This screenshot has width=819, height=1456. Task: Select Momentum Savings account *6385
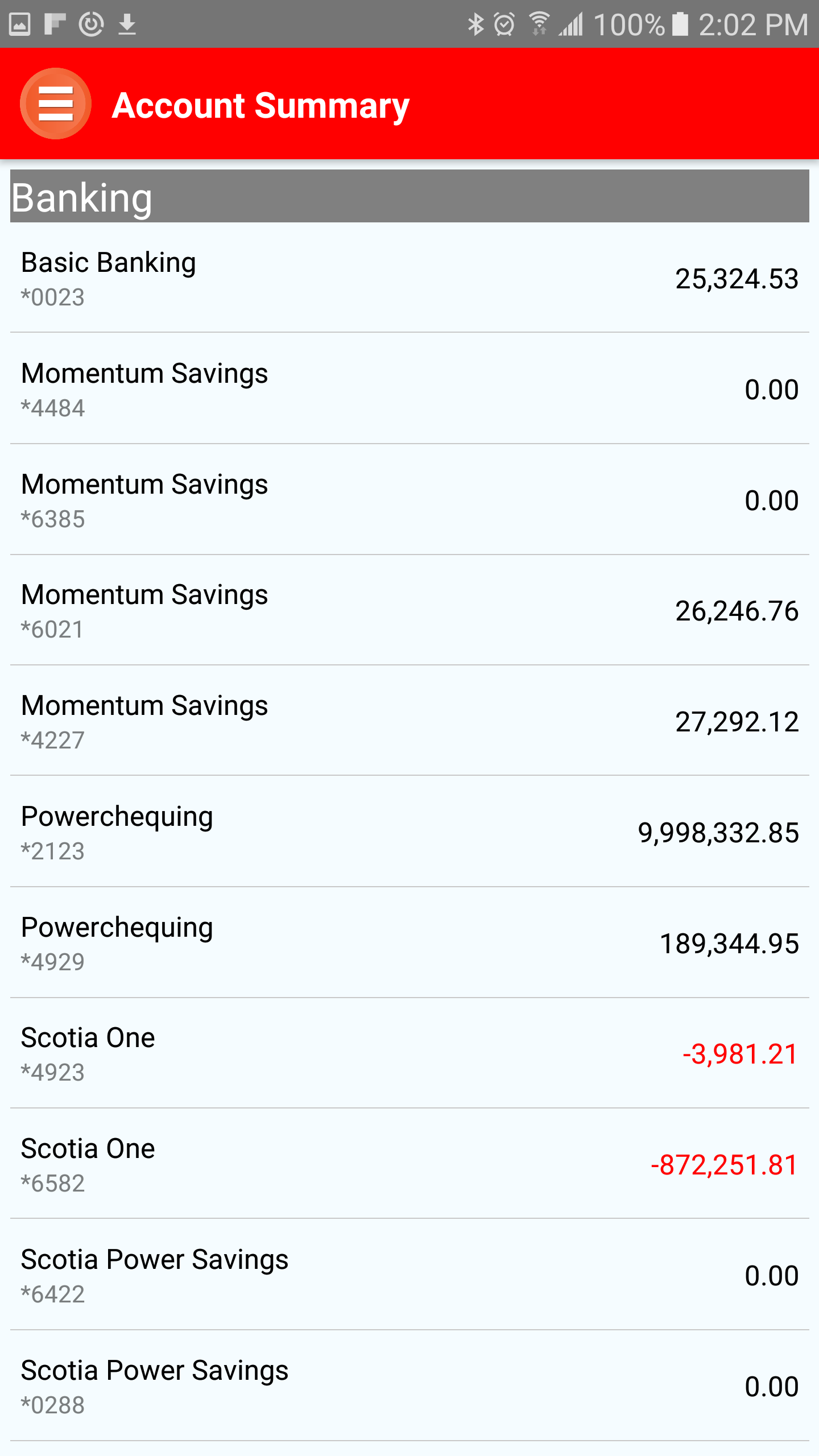click(x=409, y=500)
